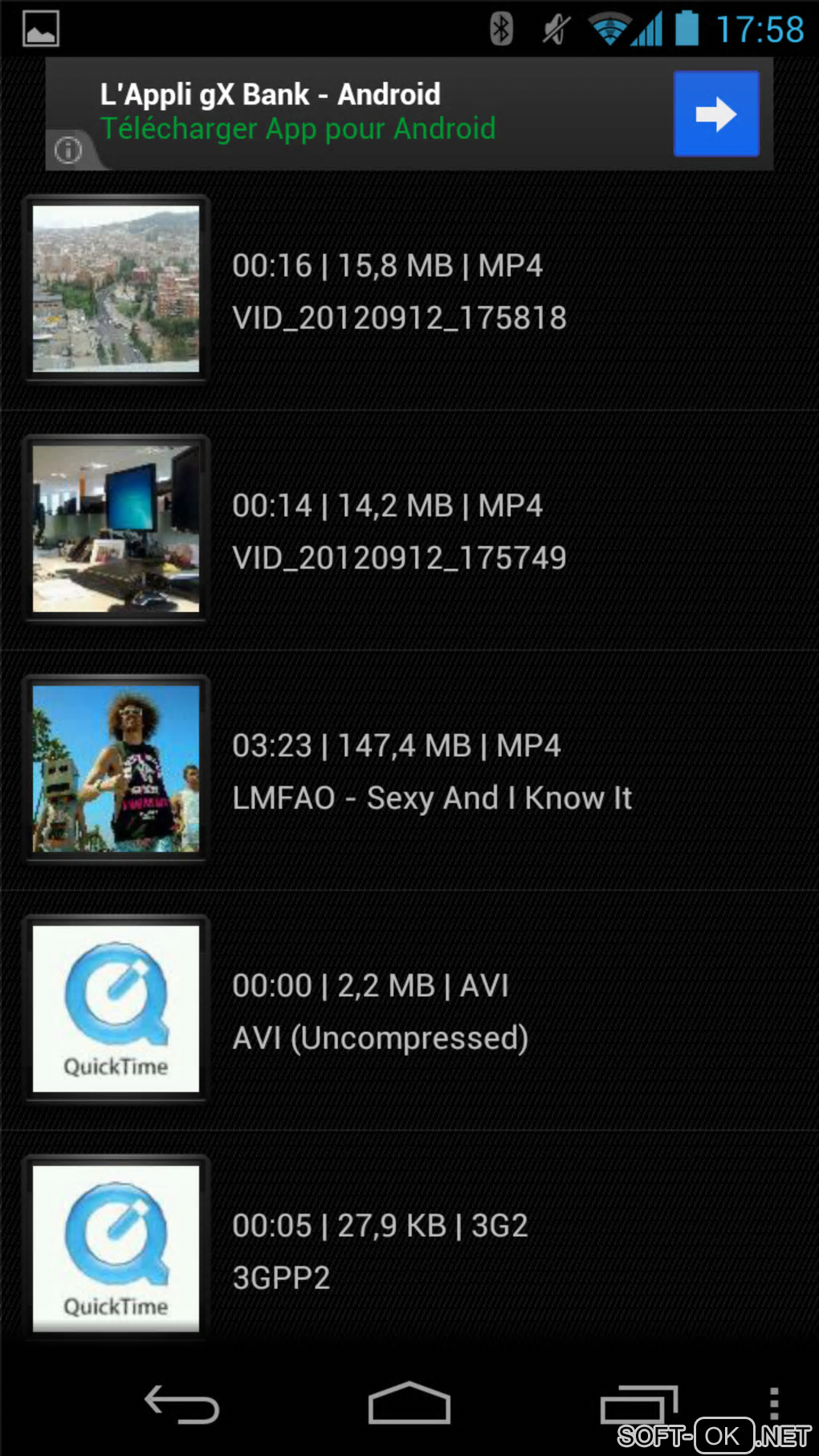Open the gX Bank ad arrow button

point(715,113)
